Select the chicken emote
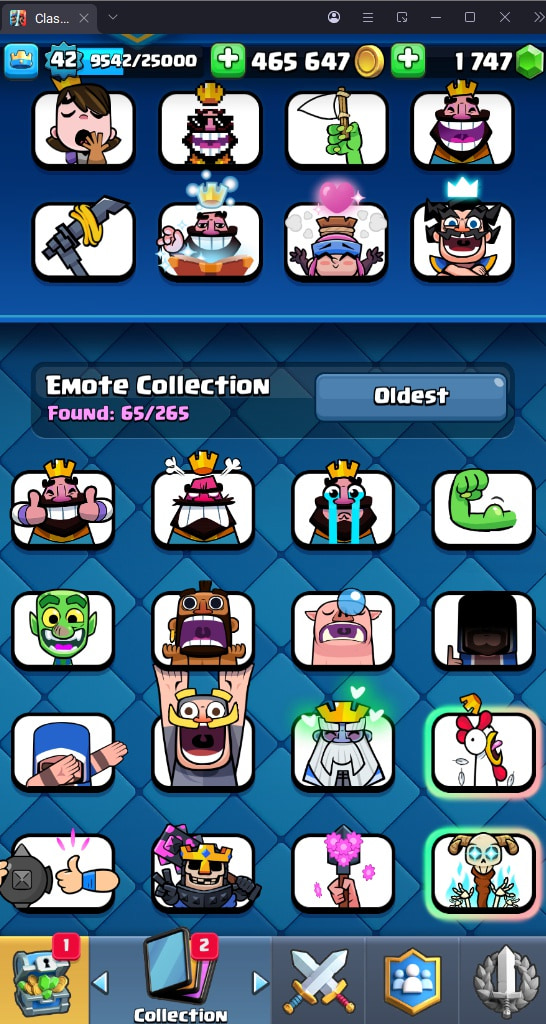The image size is (546, 1024). click(483, 751)
